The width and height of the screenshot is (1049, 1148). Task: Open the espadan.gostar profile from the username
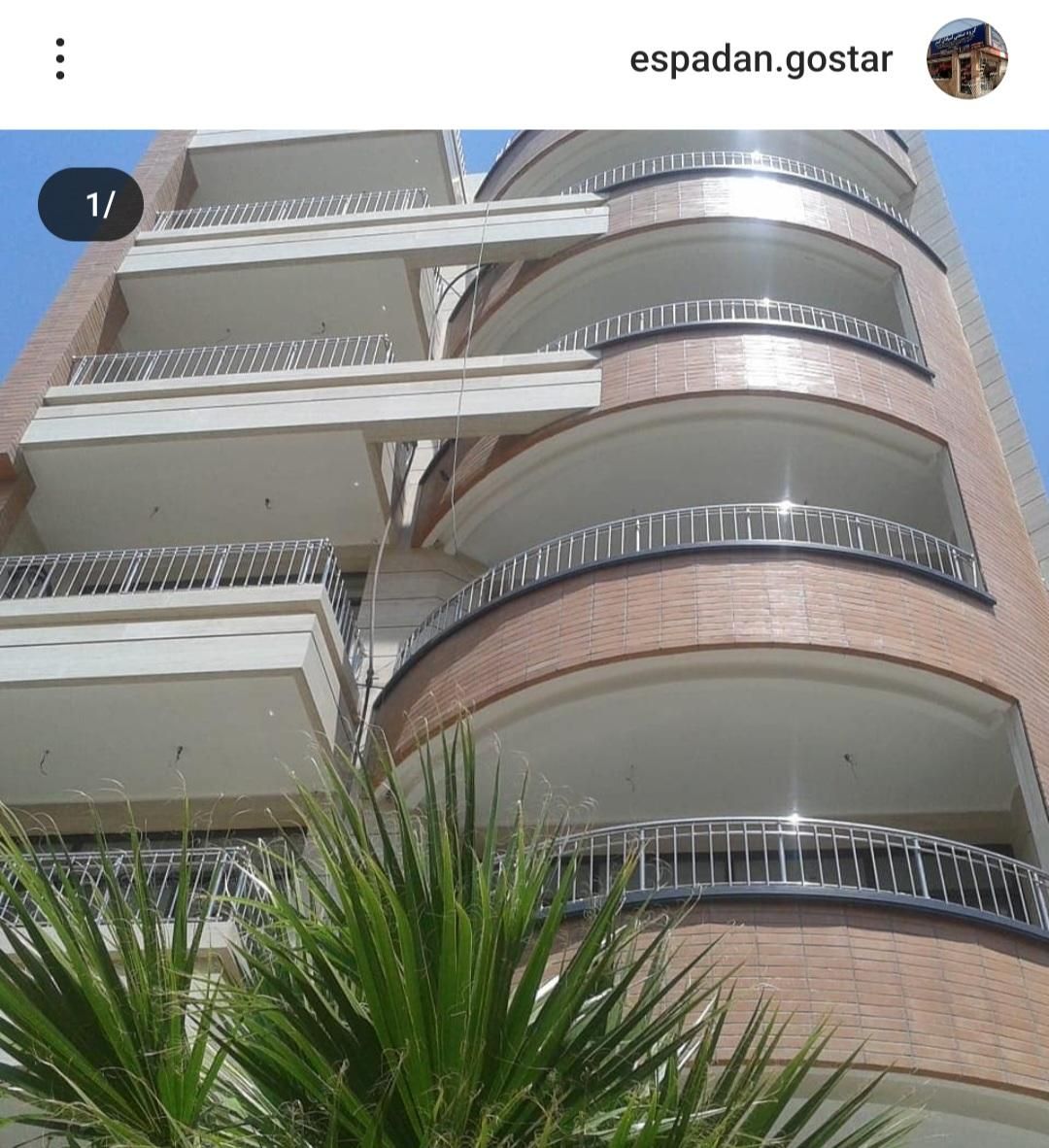(760, 59)
